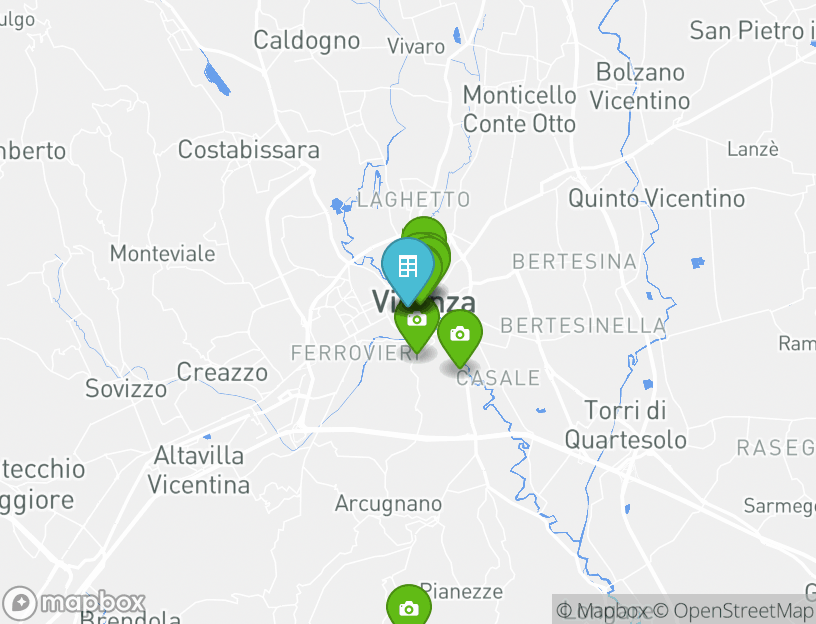Open the OpenStreetMap attribution link

741,610
